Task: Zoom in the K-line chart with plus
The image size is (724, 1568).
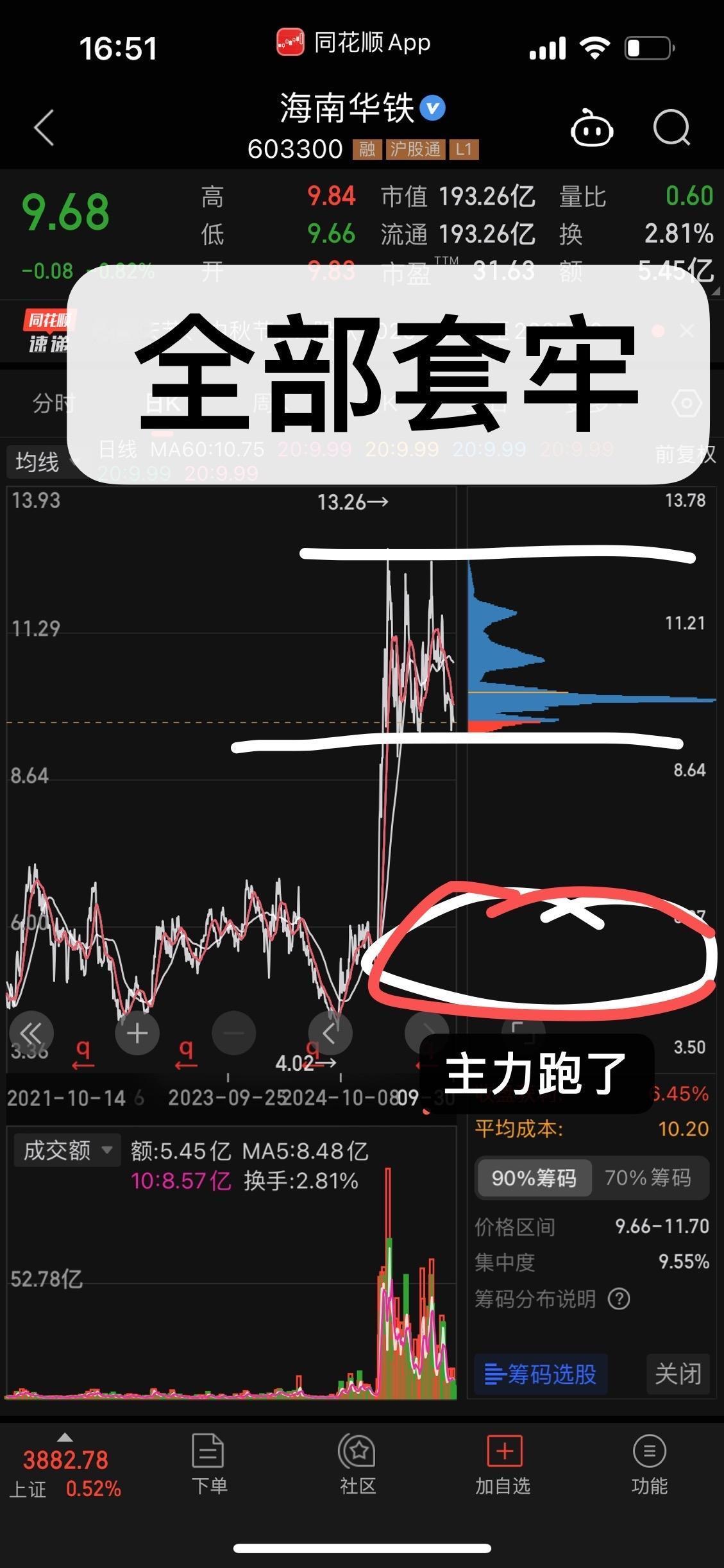Action: pyautogui.click(x=137, y=1033)
